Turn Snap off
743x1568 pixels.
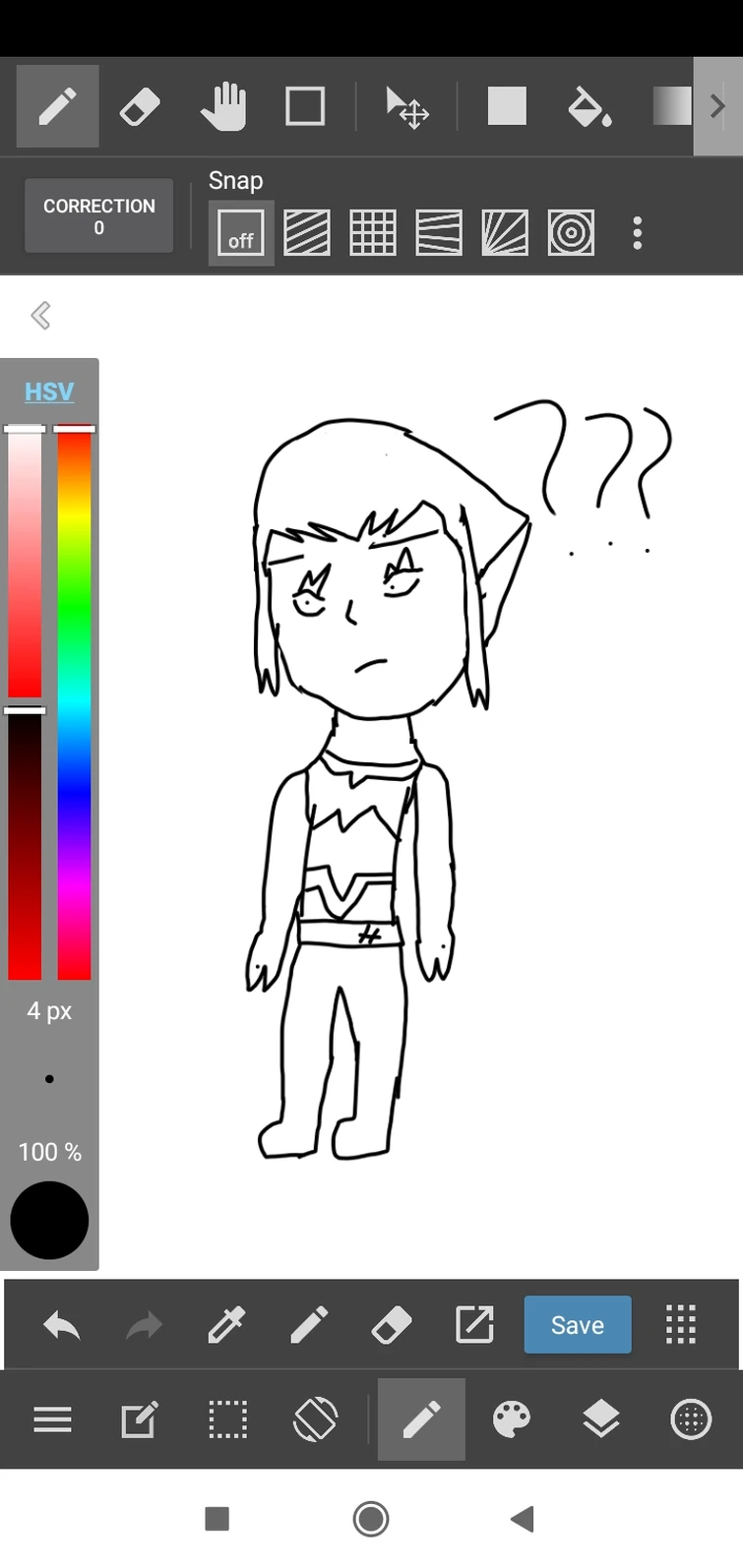[x=240, y=232]
